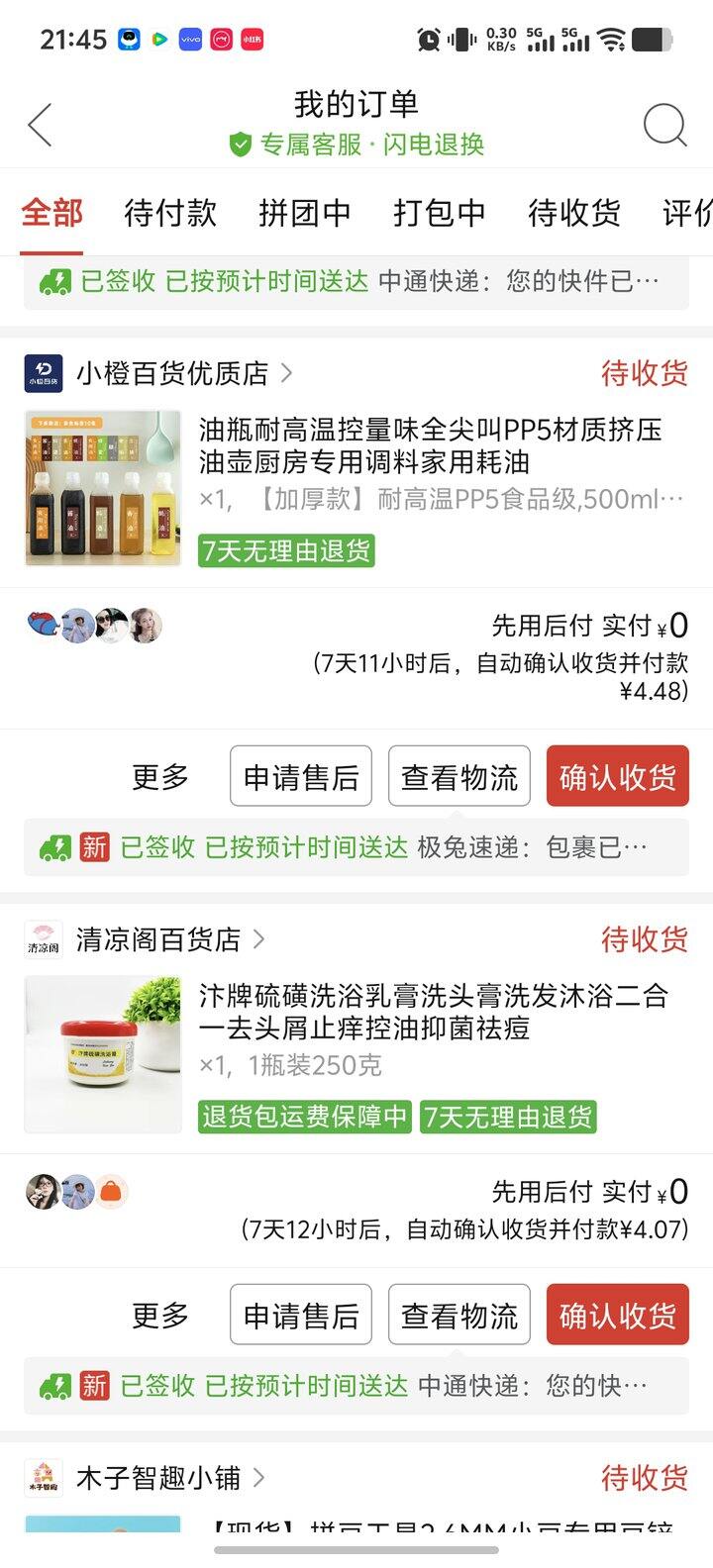Open the 极兔速递 delivery status banner

pos(356,847)
